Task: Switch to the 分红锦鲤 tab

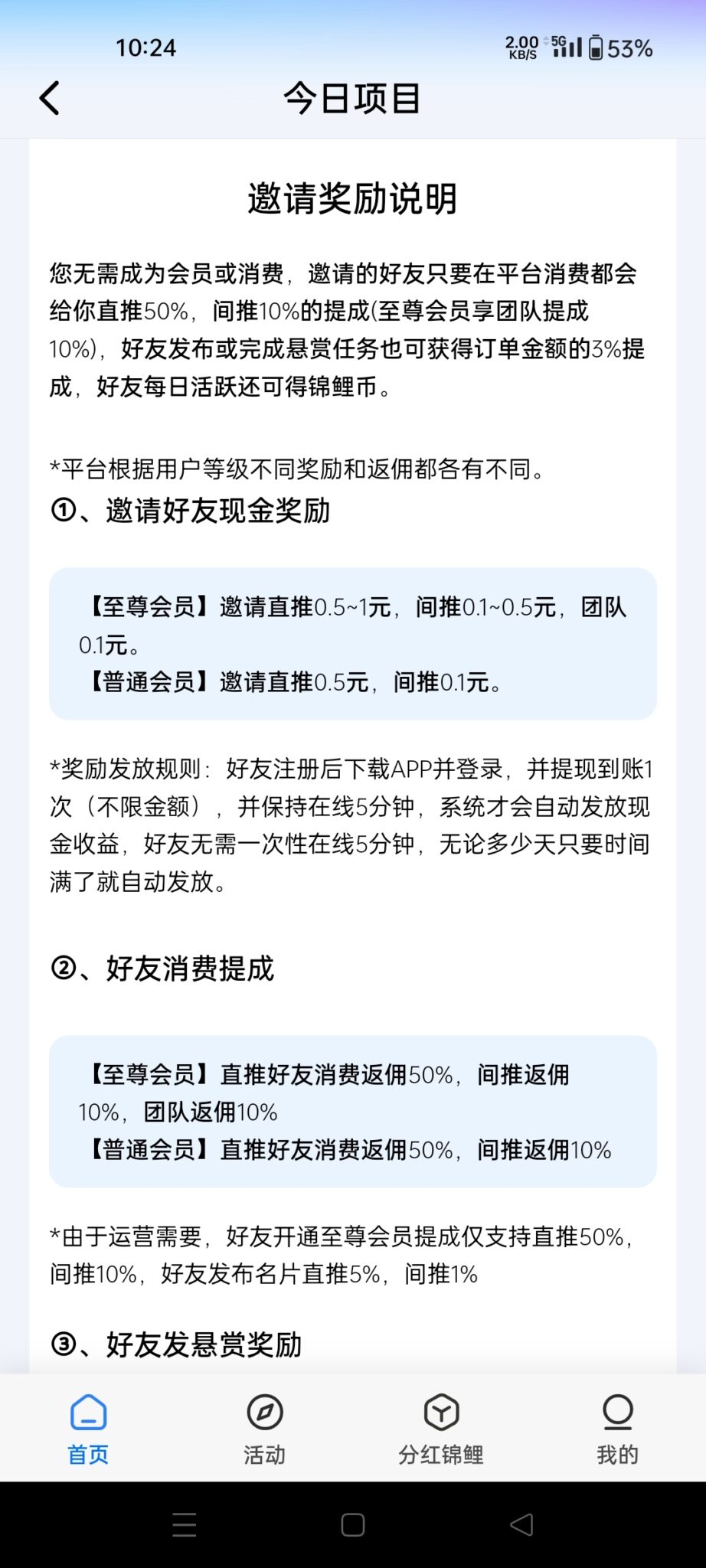Action: pyautogui.click(x=441, y=1429)
